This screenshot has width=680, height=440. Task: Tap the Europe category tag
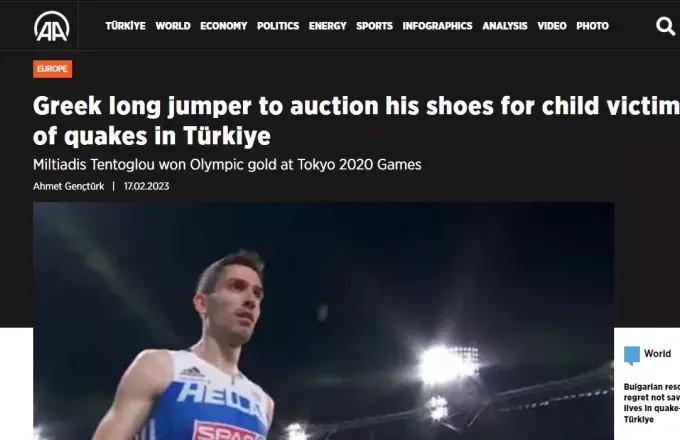[x=52, y=69]
